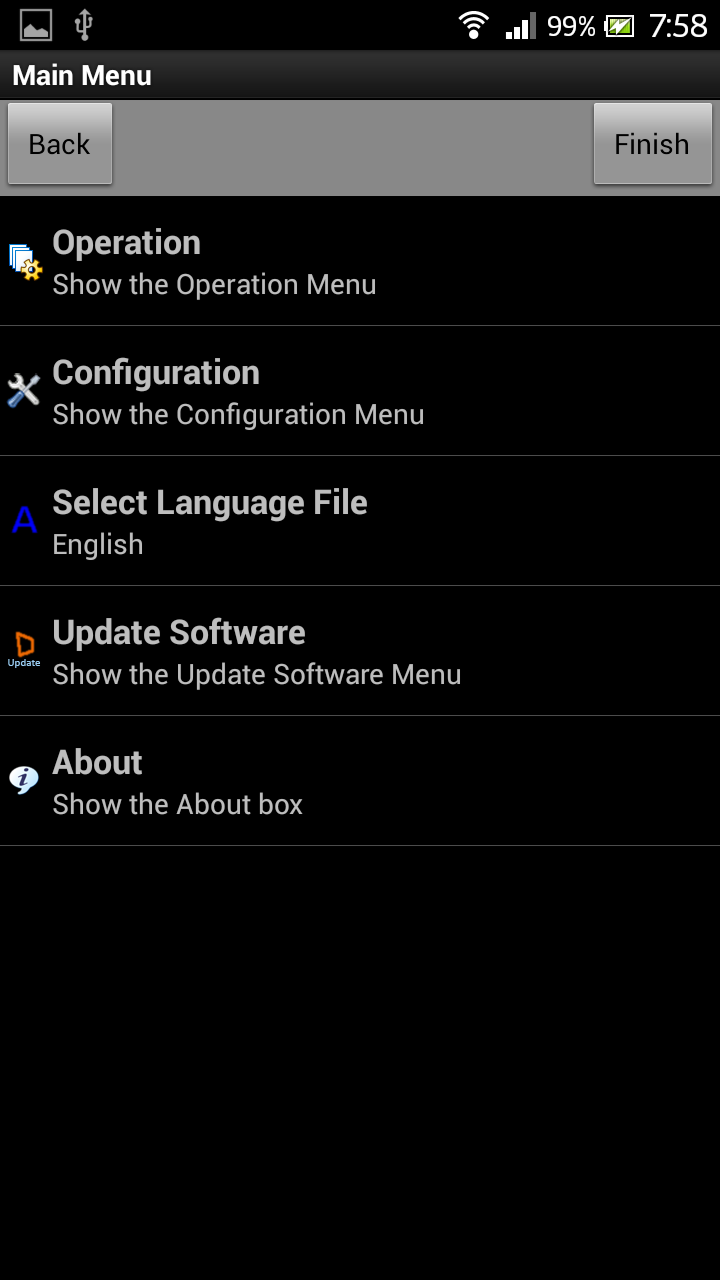Choose Select Language File
This screenshot has height=1280, width=720.
click(x=360, y=521)
